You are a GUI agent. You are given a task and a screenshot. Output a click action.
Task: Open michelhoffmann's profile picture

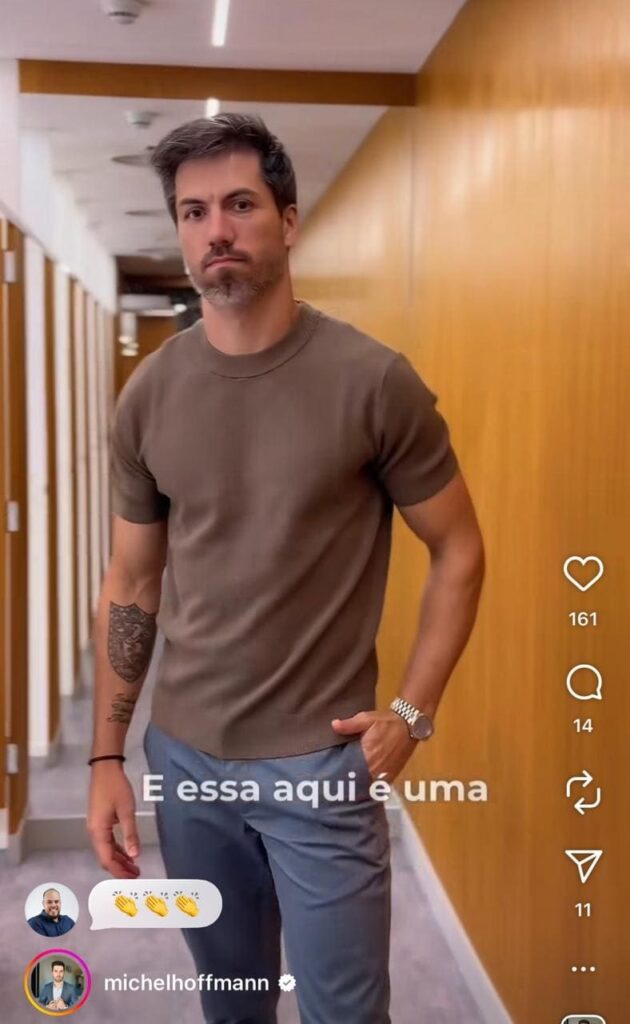(x=57, y=982)
